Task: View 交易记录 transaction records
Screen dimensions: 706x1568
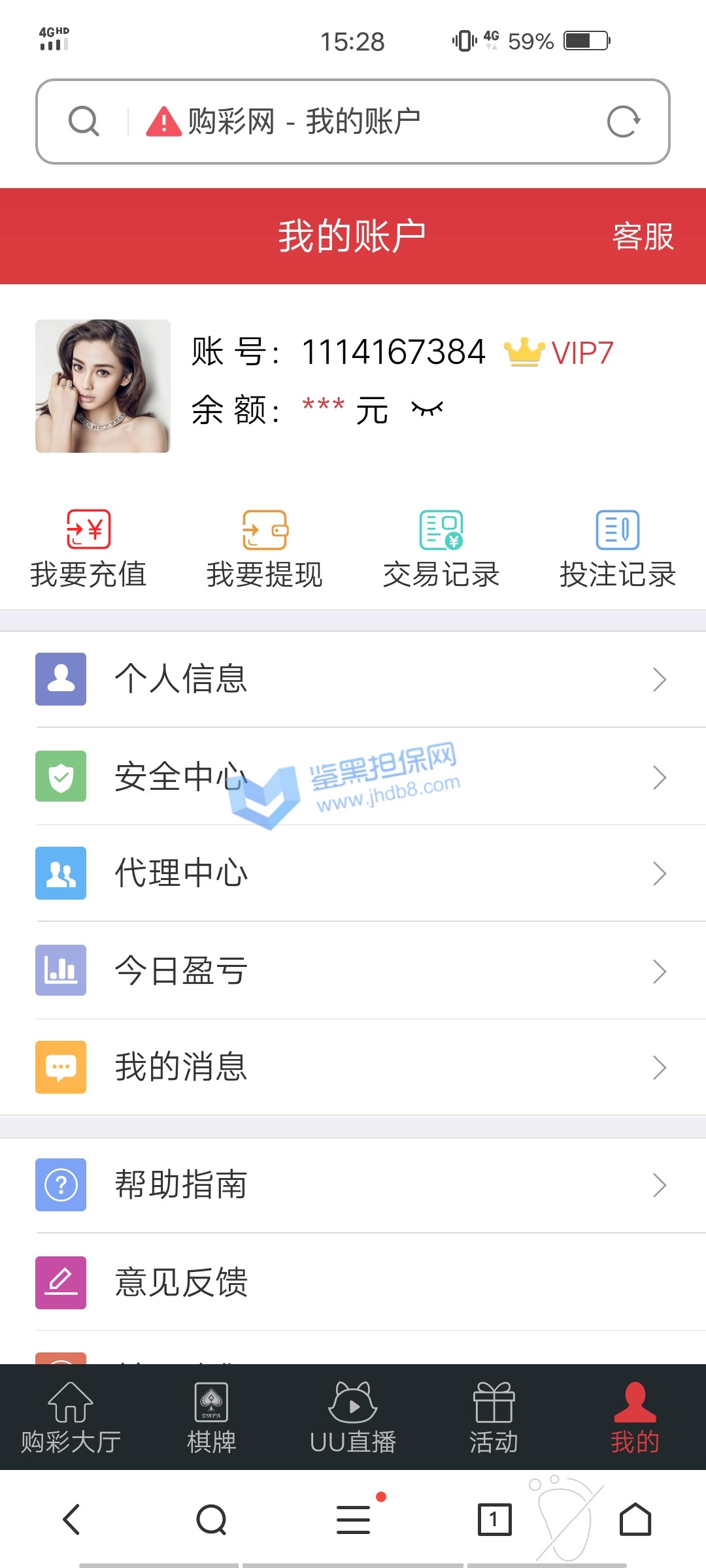Action: [x=441, y=549]
